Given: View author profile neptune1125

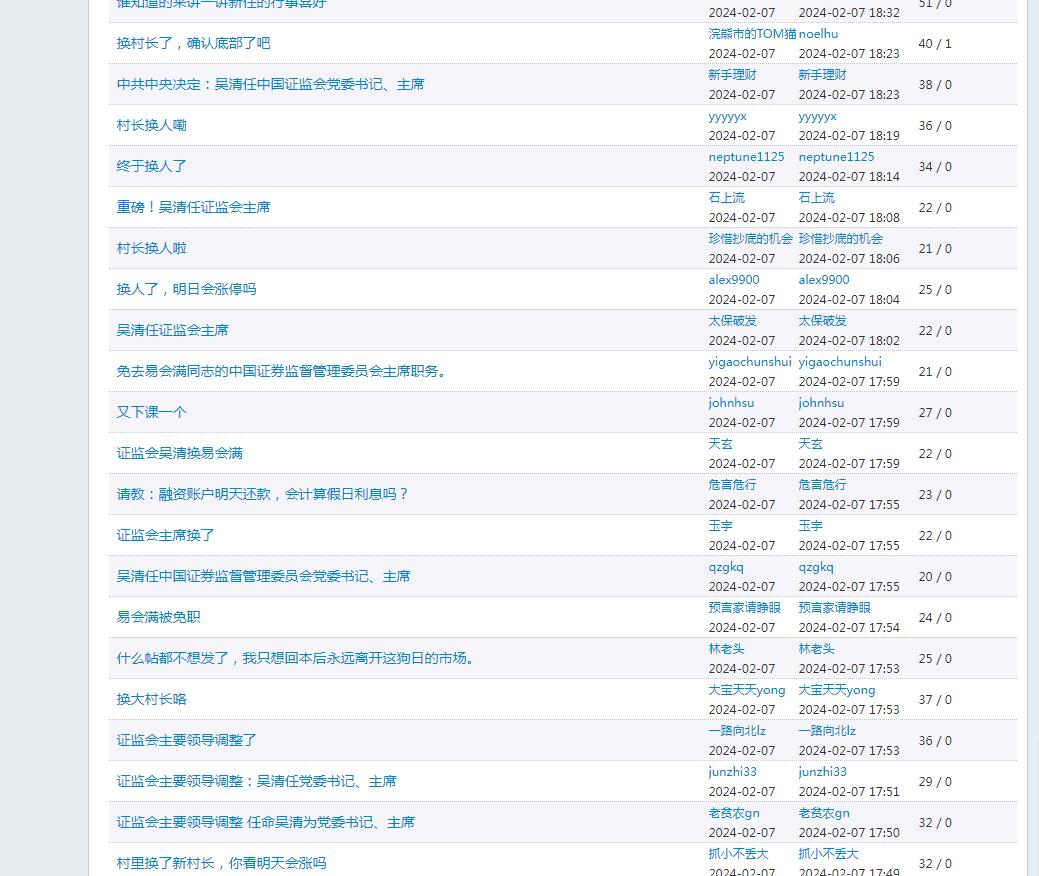Looking at the screenshot, I should click(x=746, y=157).
